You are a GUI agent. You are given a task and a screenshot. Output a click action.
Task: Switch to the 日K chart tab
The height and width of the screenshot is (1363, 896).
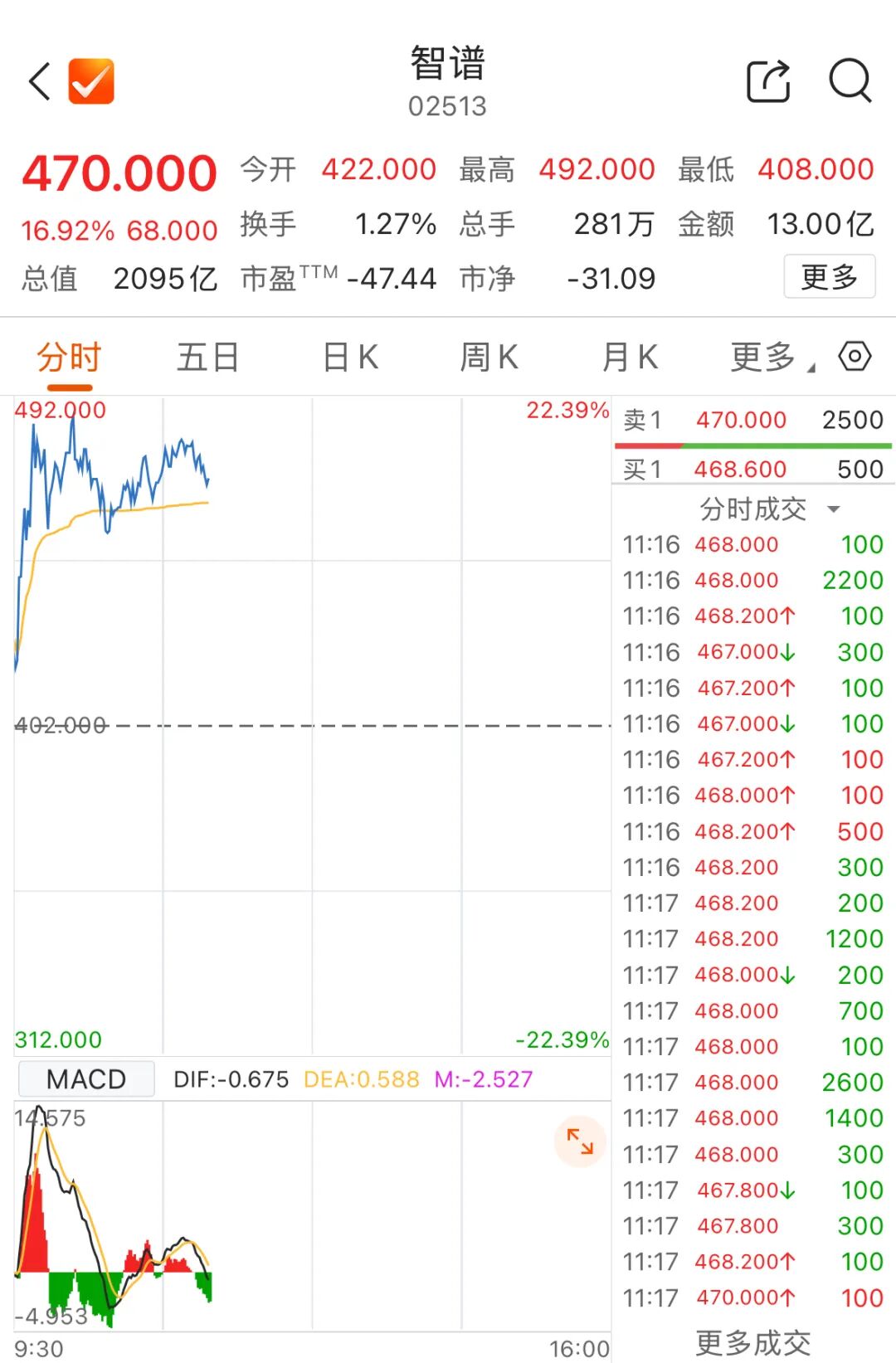click(350, 358)
